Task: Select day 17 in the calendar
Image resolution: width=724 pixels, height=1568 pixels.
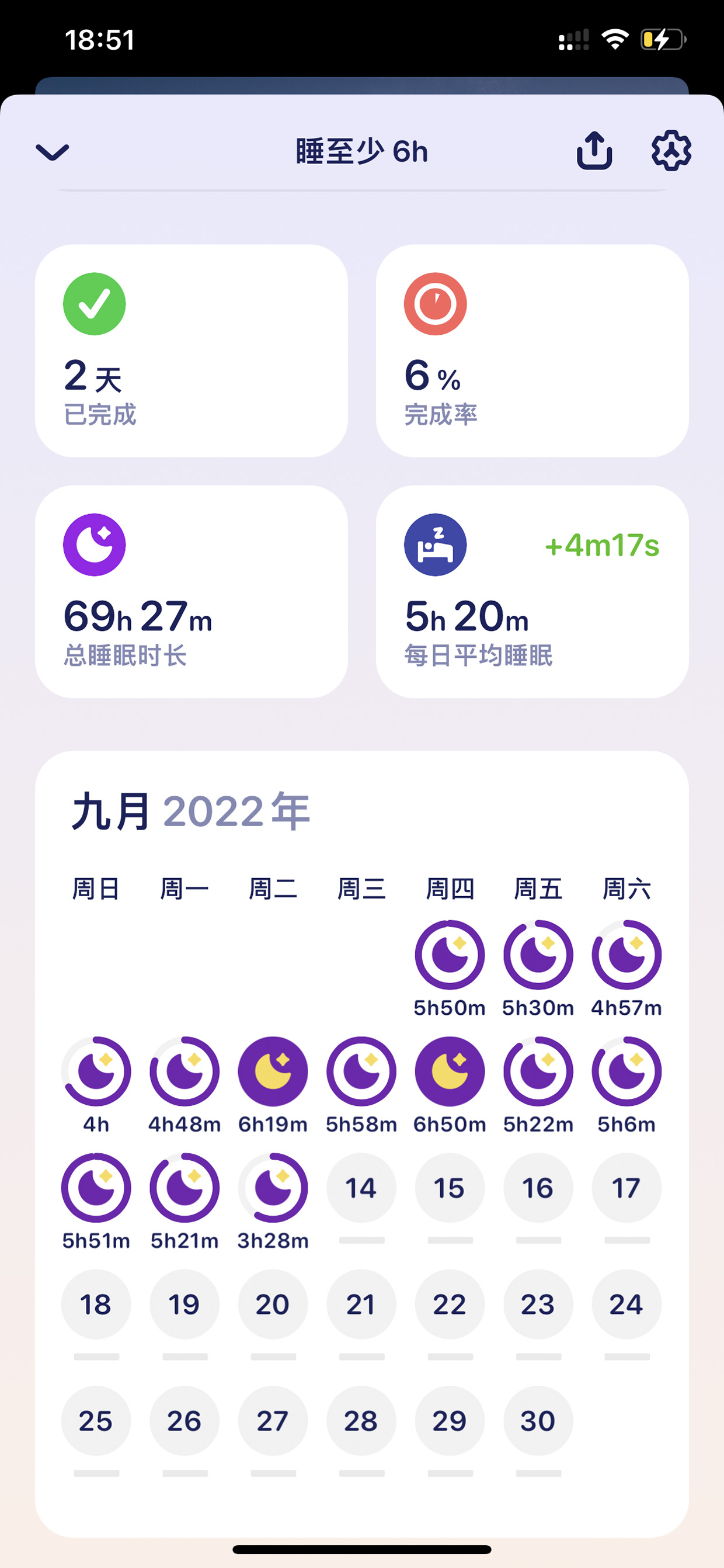Action: (x=626, y=1188)
